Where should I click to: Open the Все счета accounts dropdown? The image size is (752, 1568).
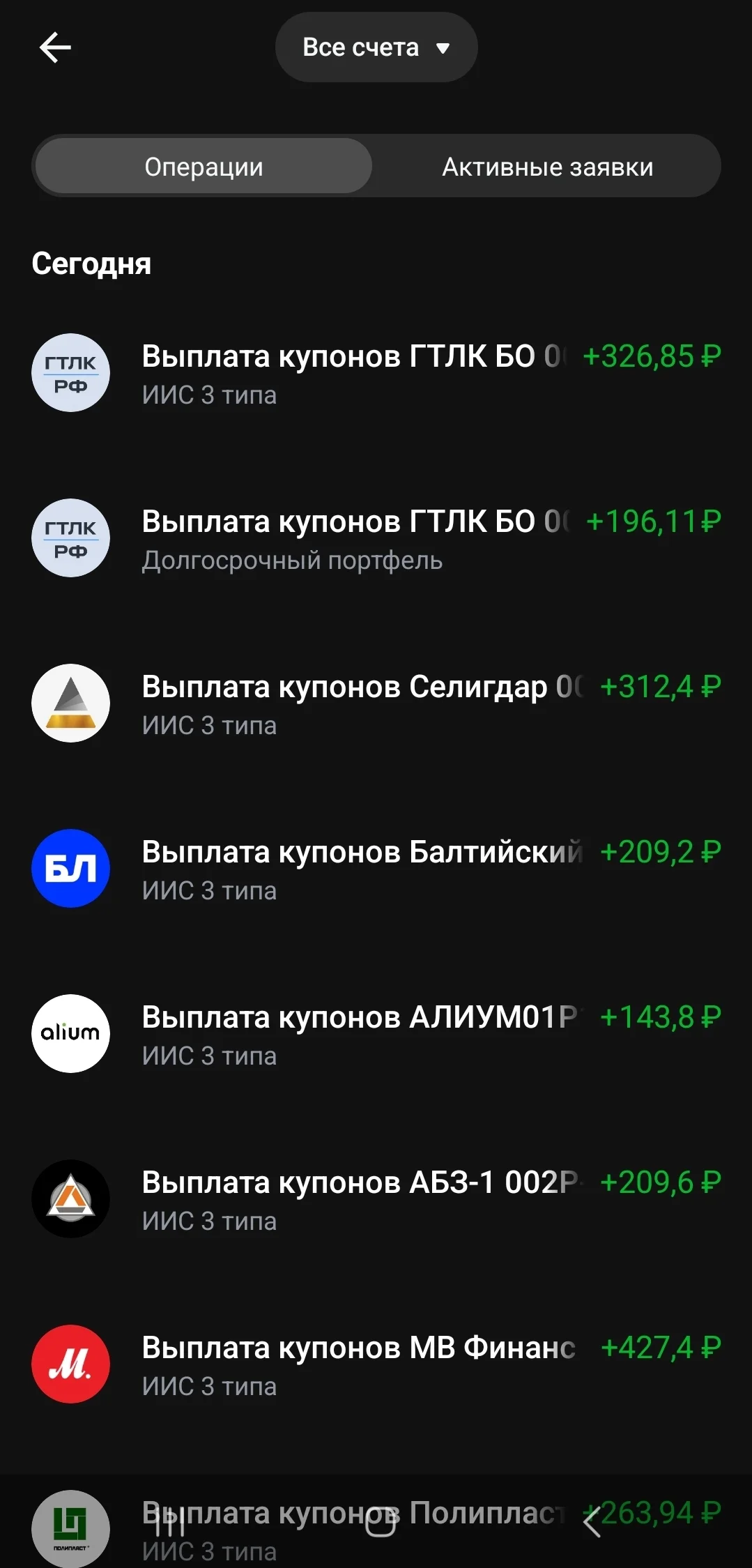click(376, 47)
